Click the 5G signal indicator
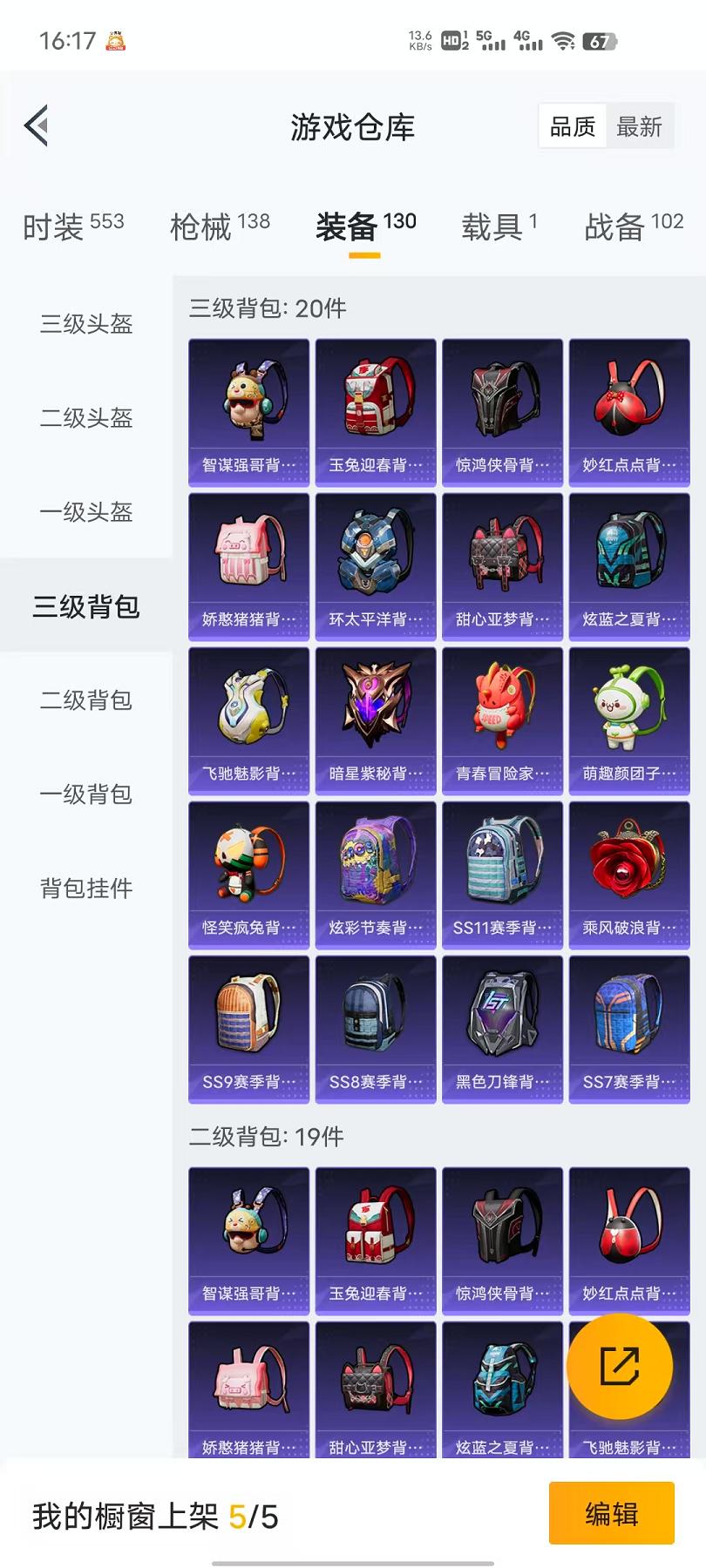 (x=489, y=38)
